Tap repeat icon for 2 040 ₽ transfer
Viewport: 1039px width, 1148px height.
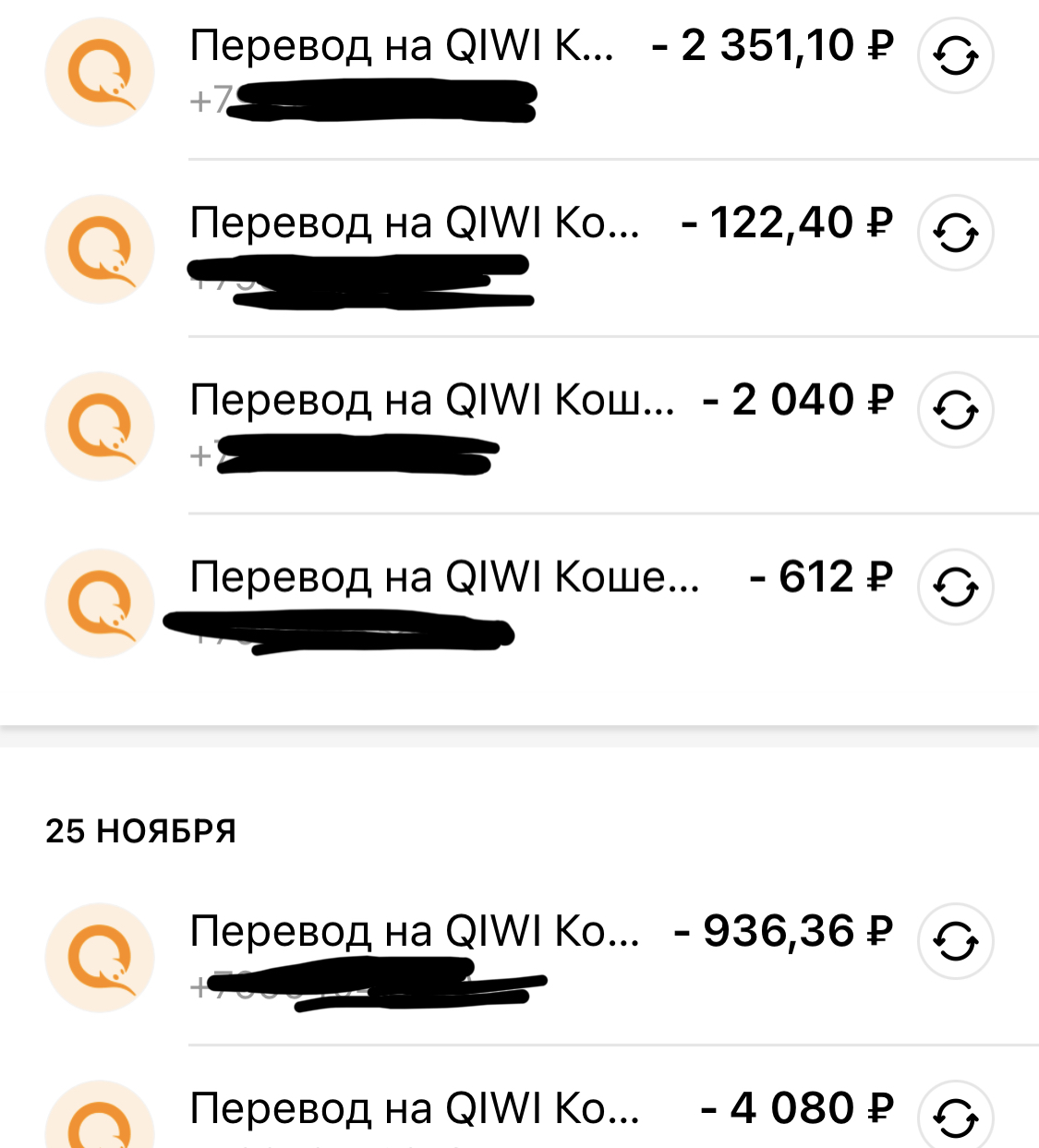(955, 410)
